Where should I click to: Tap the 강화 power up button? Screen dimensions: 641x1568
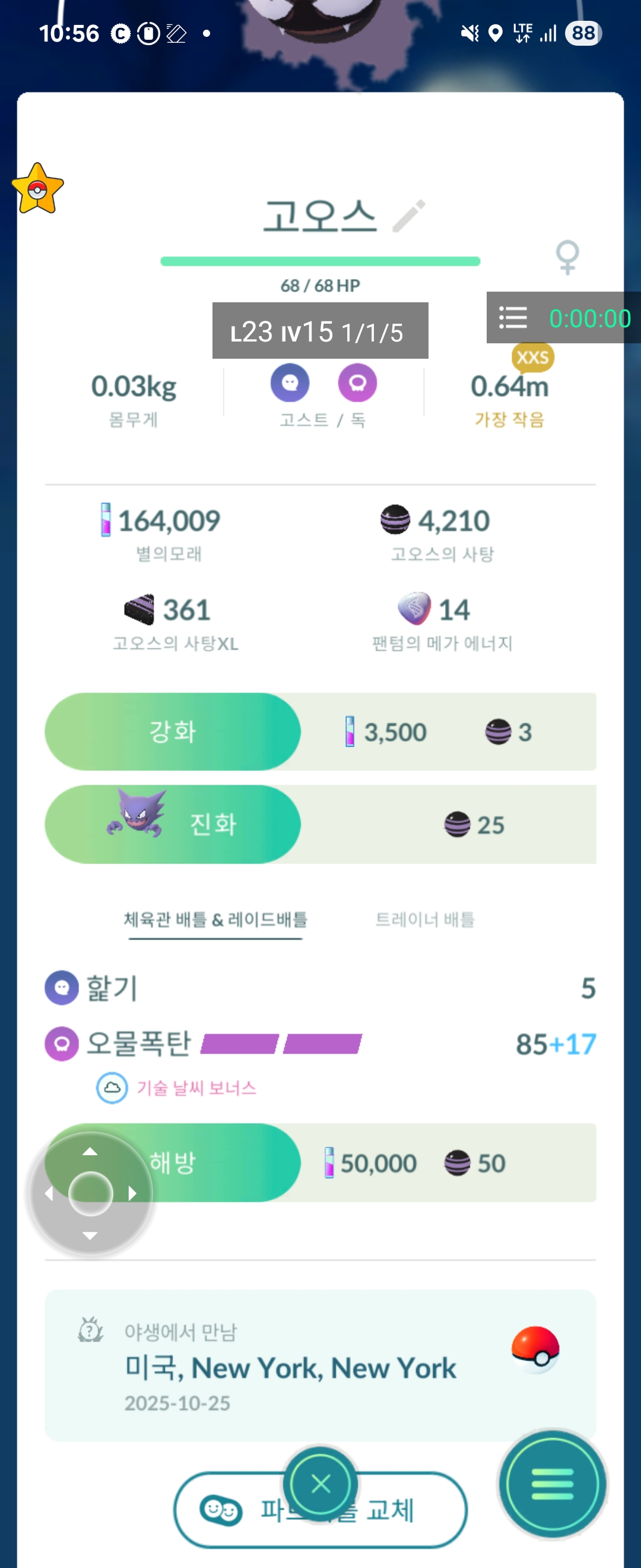pyautogui.click(x=173, y=731)
